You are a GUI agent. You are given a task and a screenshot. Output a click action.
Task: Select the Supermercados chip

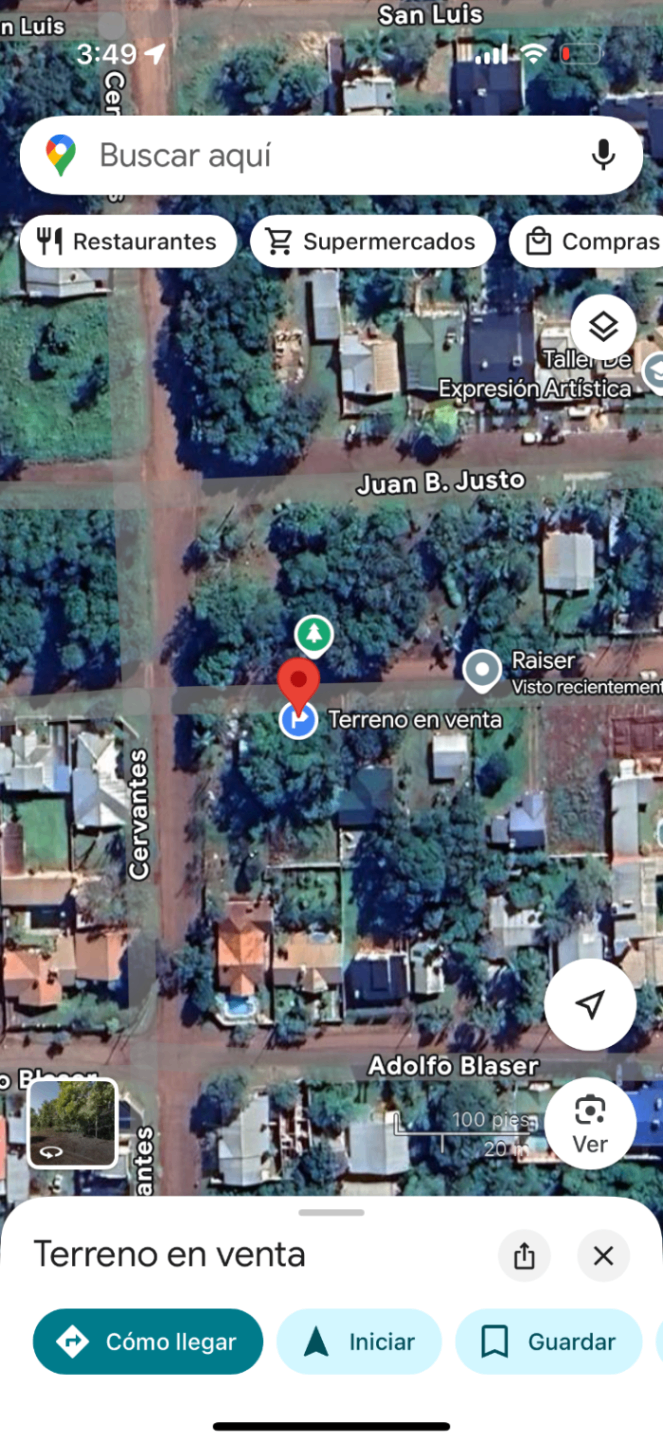(x=372, y=242)
